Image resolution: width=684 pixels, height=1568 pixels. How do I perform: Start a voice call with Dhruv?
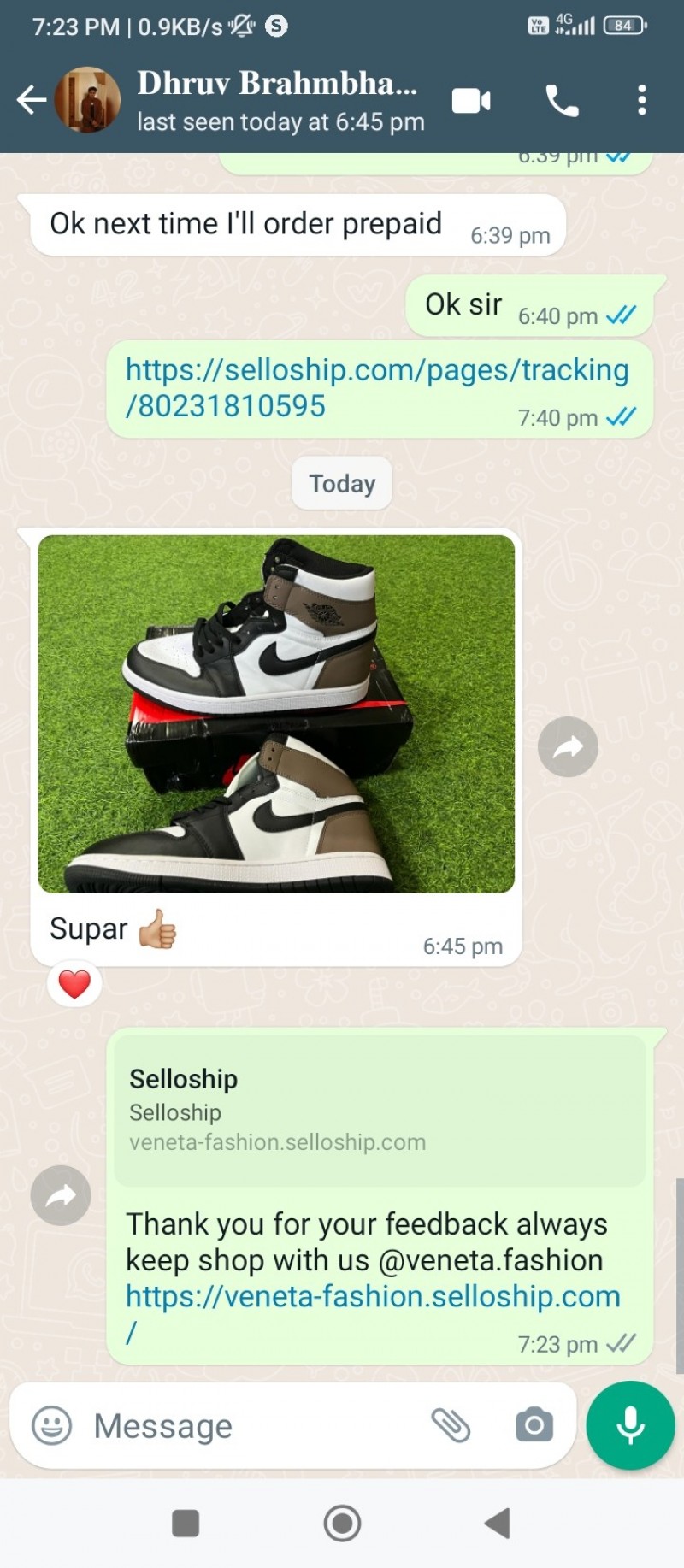(562, 101)
